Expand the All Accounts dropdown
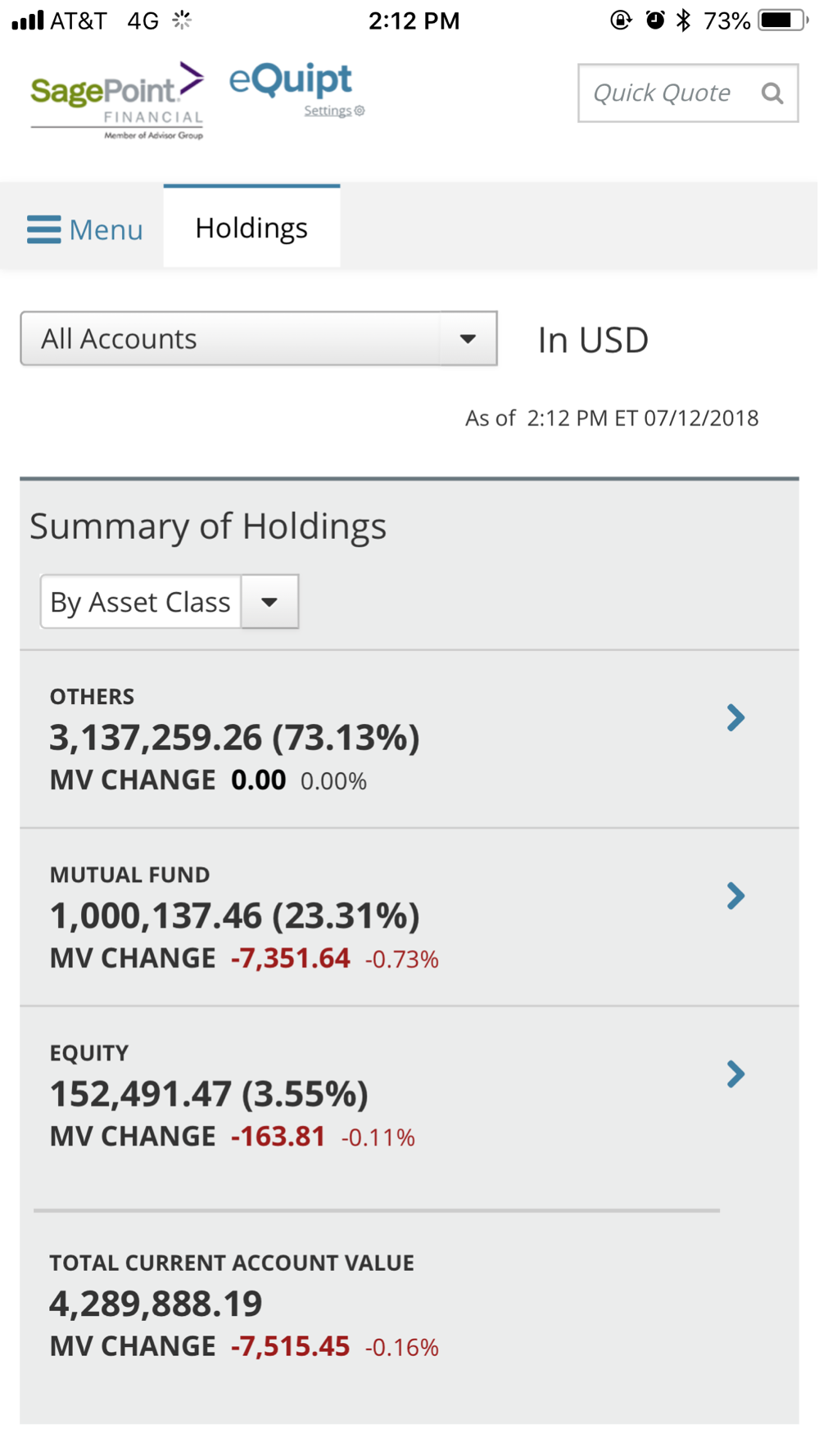 tap(259, 338)
